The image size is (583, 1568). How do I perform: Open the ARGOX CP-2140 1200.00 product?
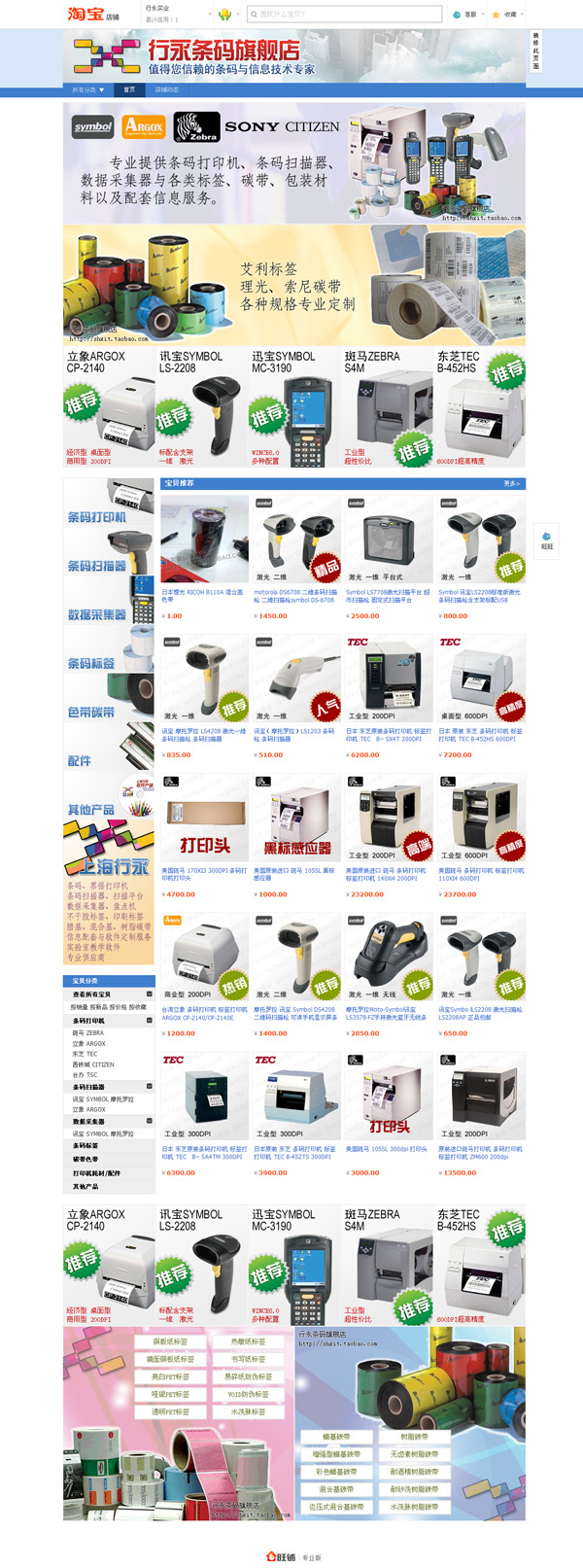coord(203,958)
